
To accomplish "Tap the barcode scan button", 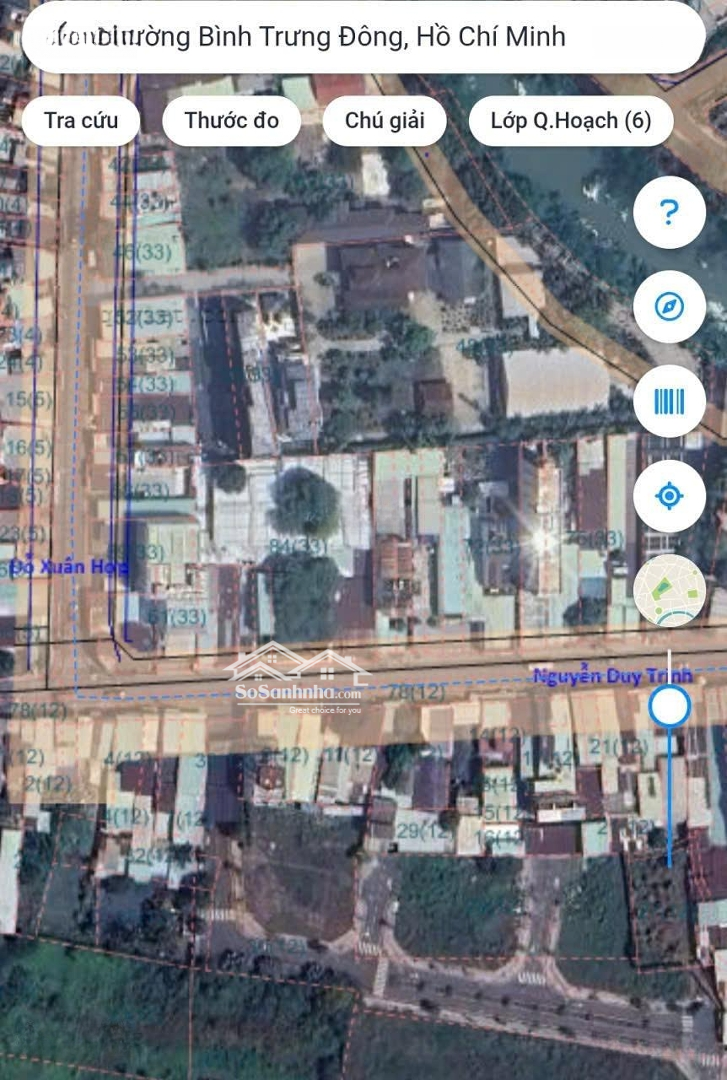I will [x=670, y=401].
